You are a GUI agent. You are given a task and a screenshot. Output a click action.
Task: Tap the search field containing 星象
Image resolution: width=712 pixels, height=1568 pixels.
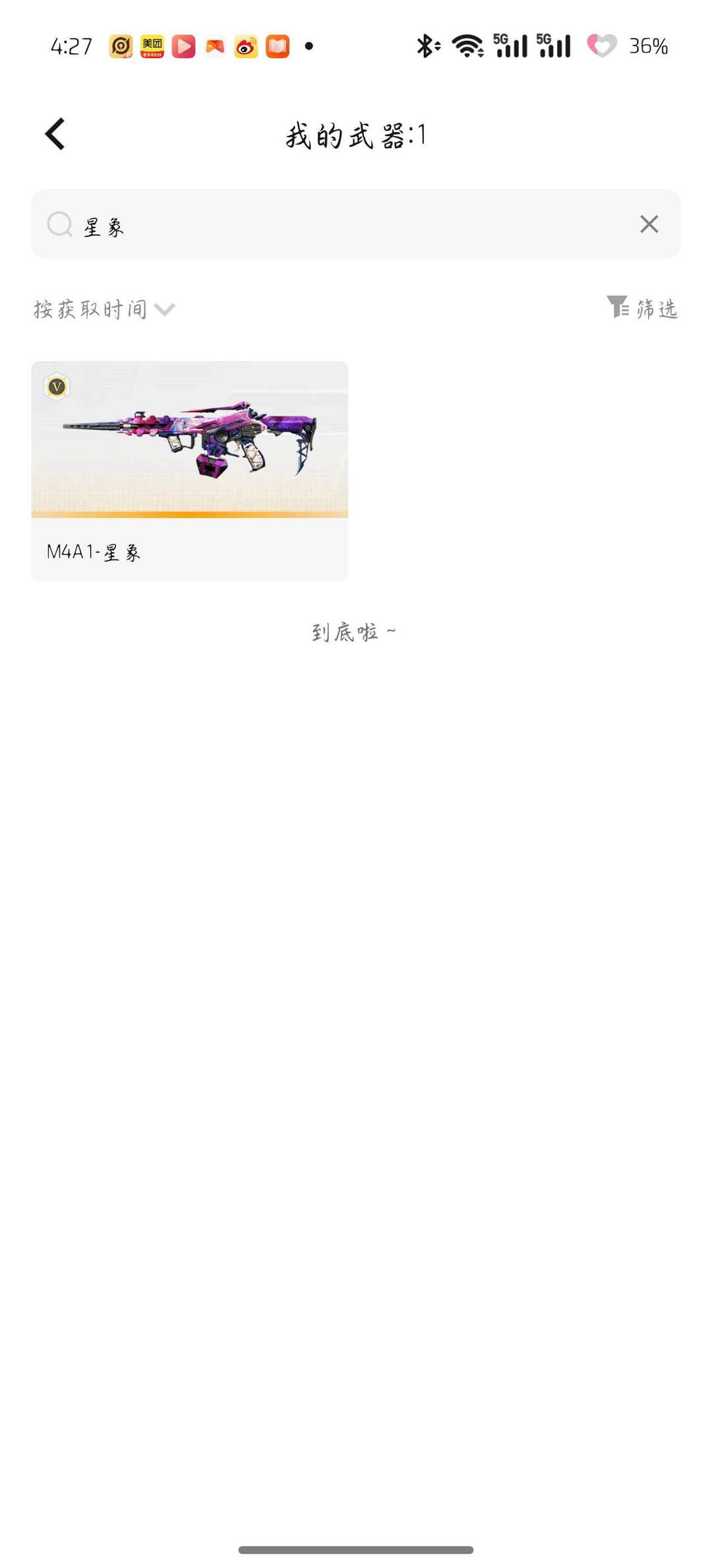(343, 225)
